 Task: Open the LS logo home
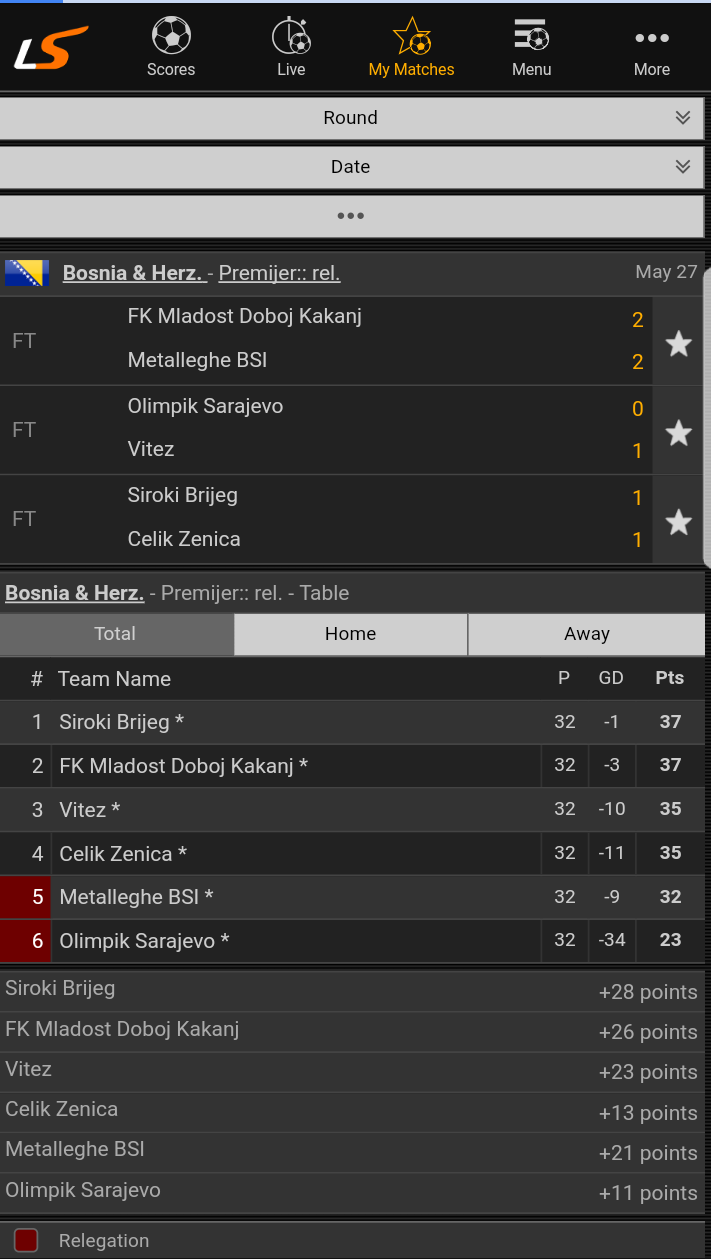[50, 46]
